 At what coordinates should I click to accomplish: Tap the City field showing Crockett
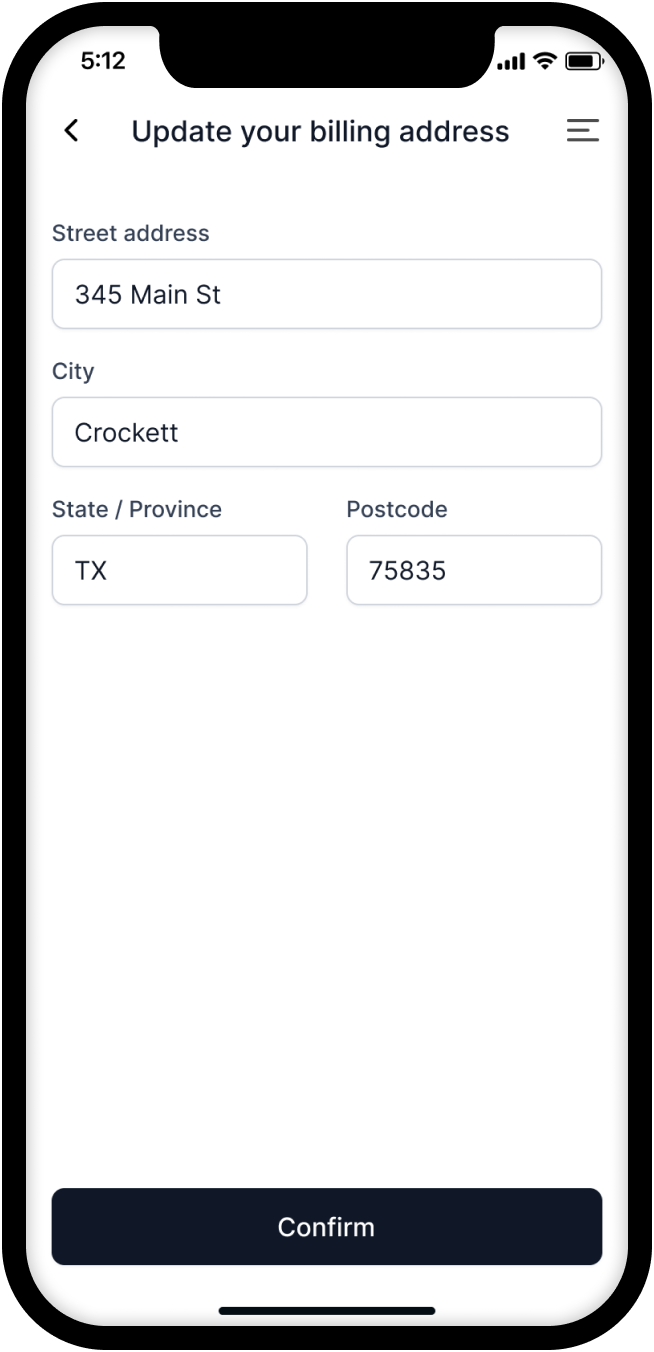pos(326,432)
